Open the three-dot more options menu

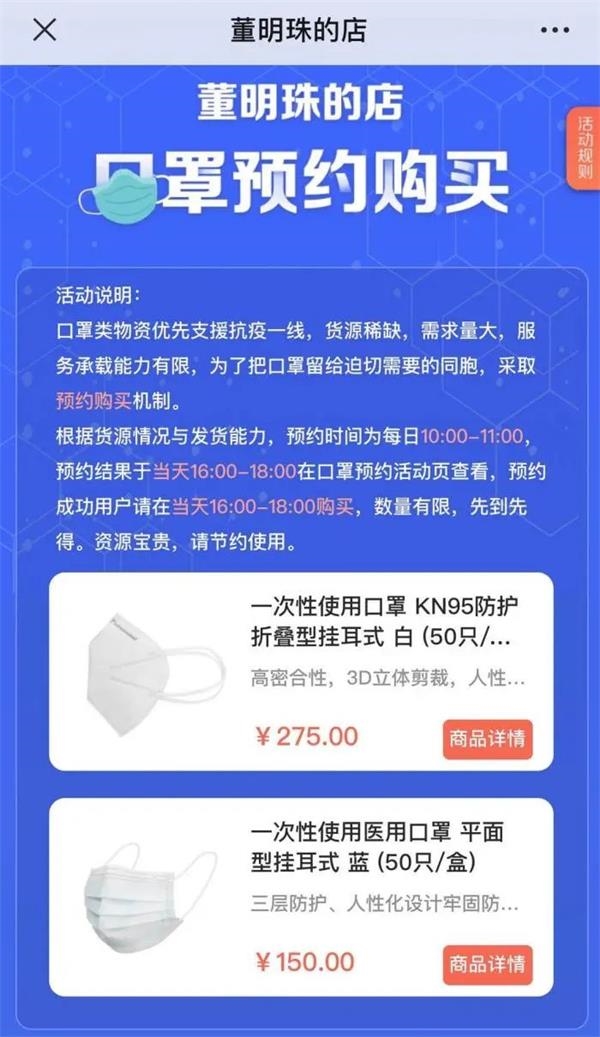pos(554,30)
